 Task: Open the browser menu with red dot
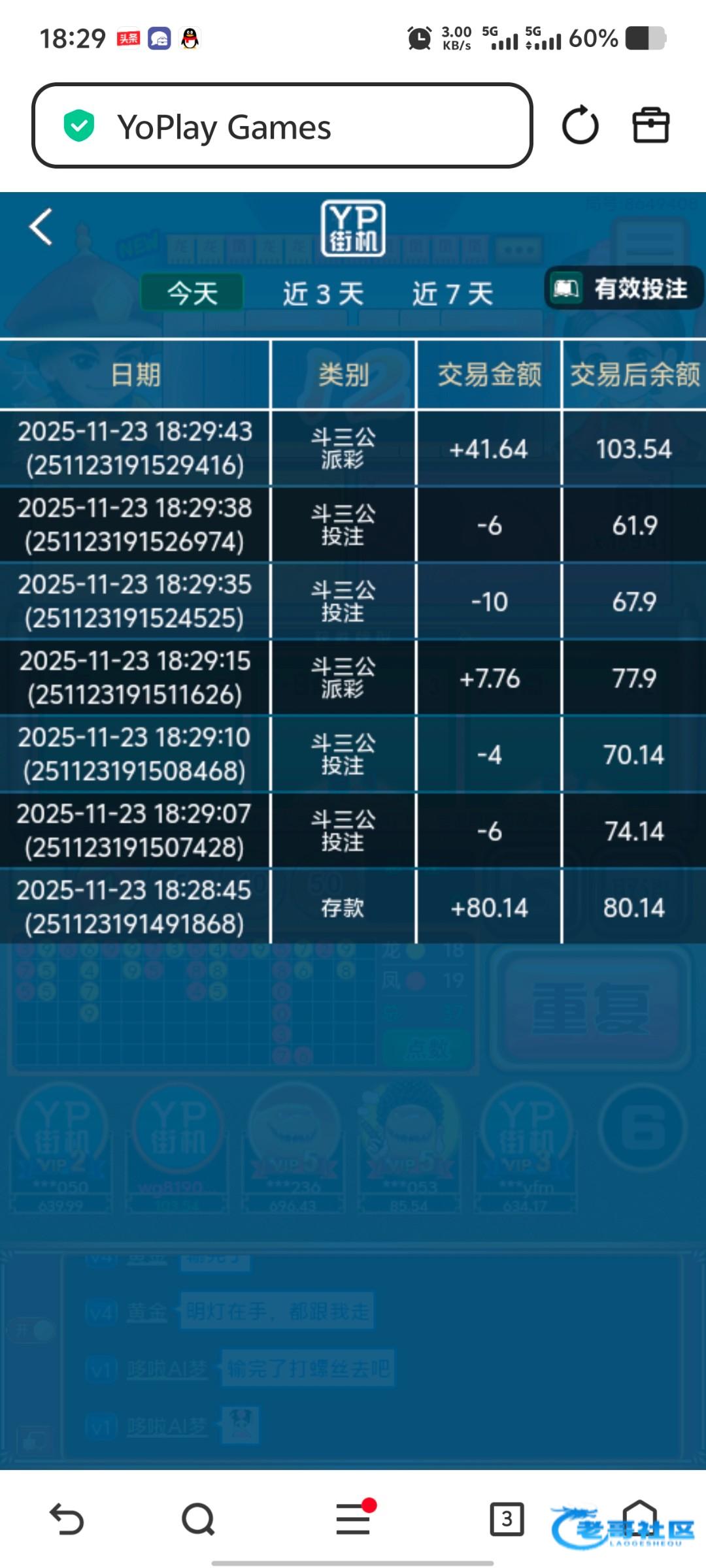(x=354, y=1518)
